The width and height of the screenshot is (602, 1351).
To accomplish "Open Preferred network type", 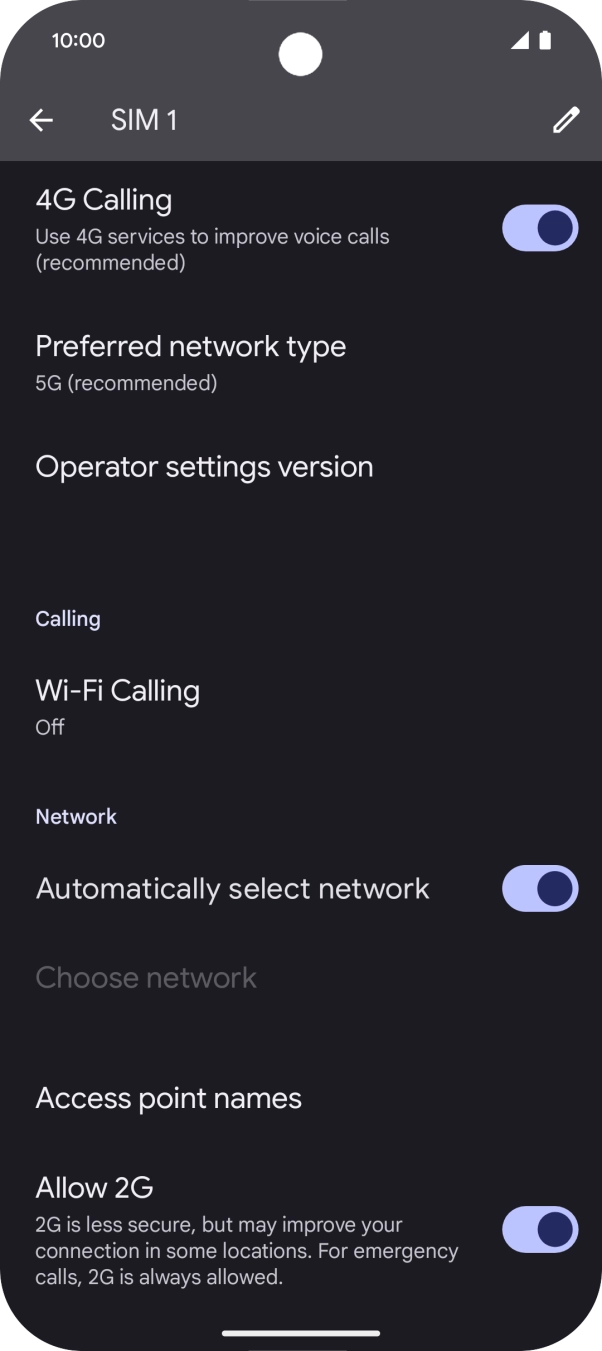I will point(190,362).
